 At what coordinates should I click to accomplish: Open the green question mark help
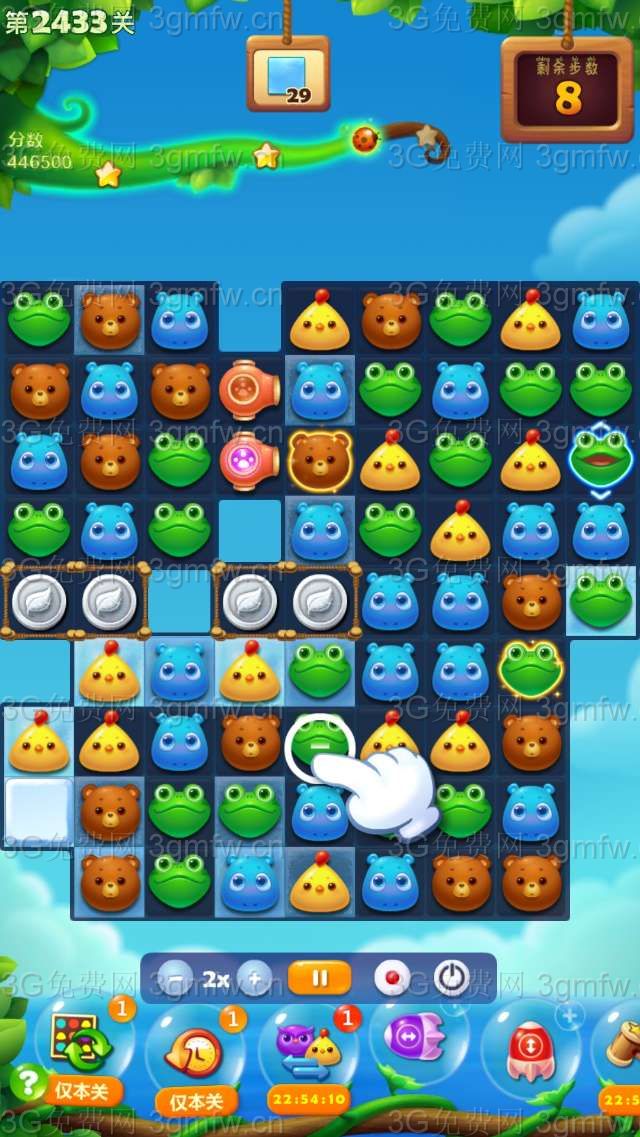[x=25, y=1082]
